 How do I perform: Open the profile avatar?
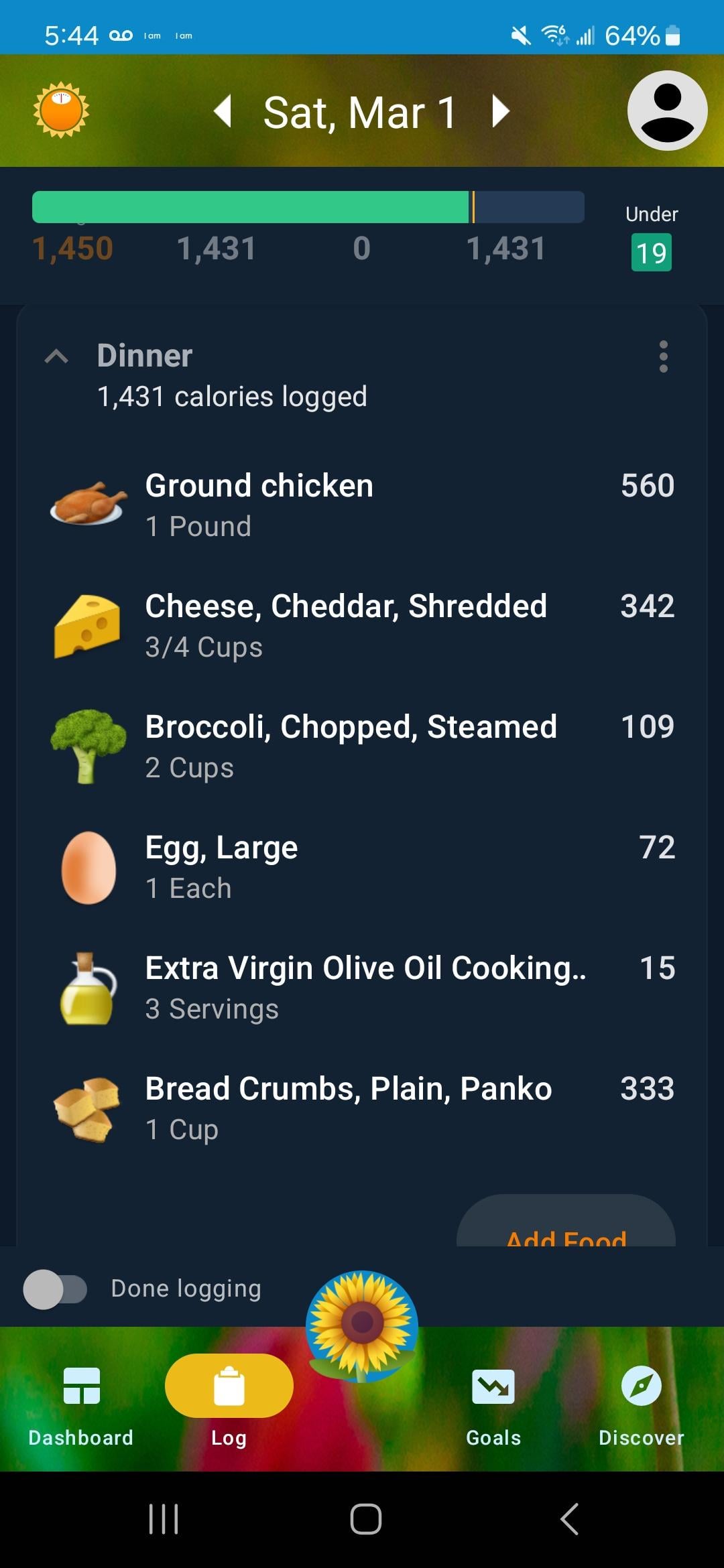(667, 111)
